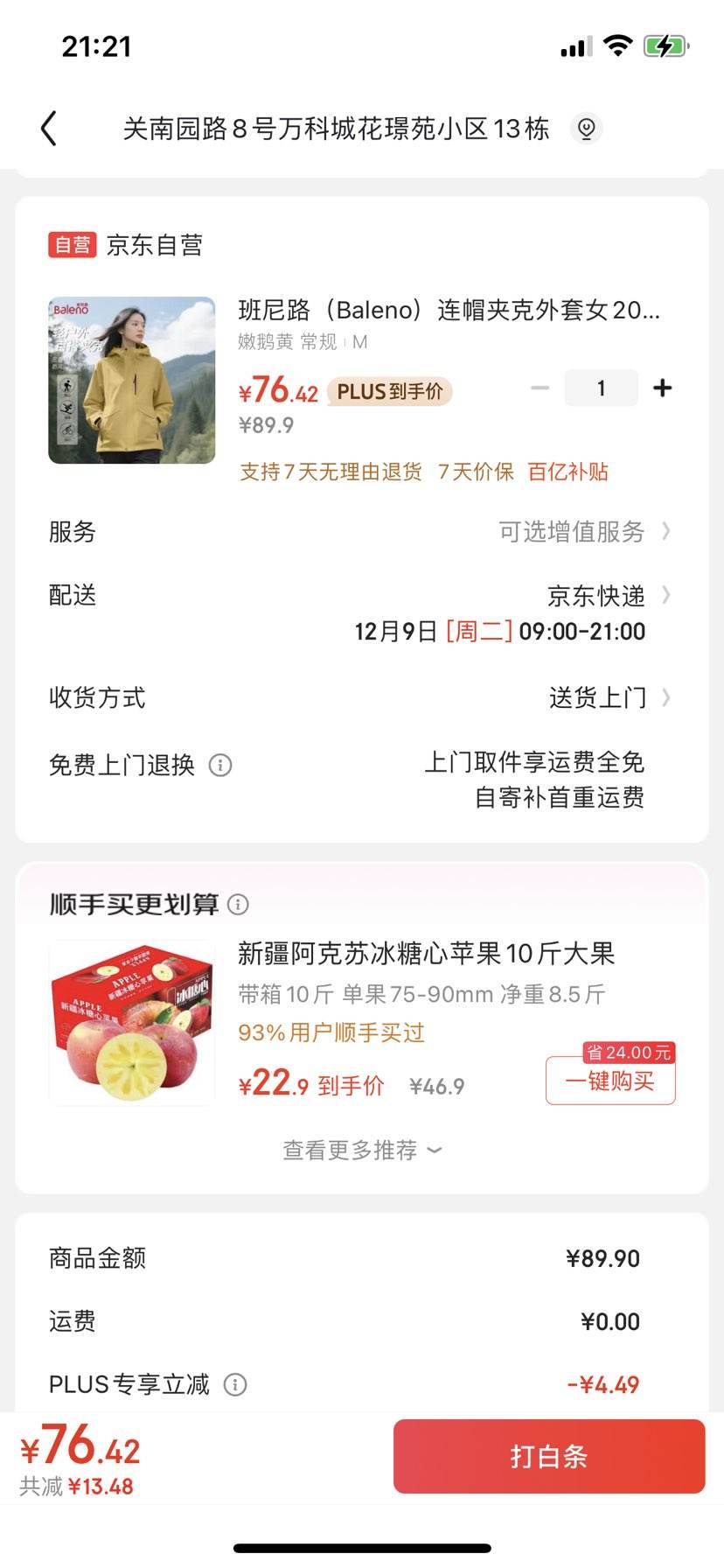Open 服务 value-added service options
724x1568 pixels.
pos(581,531)
